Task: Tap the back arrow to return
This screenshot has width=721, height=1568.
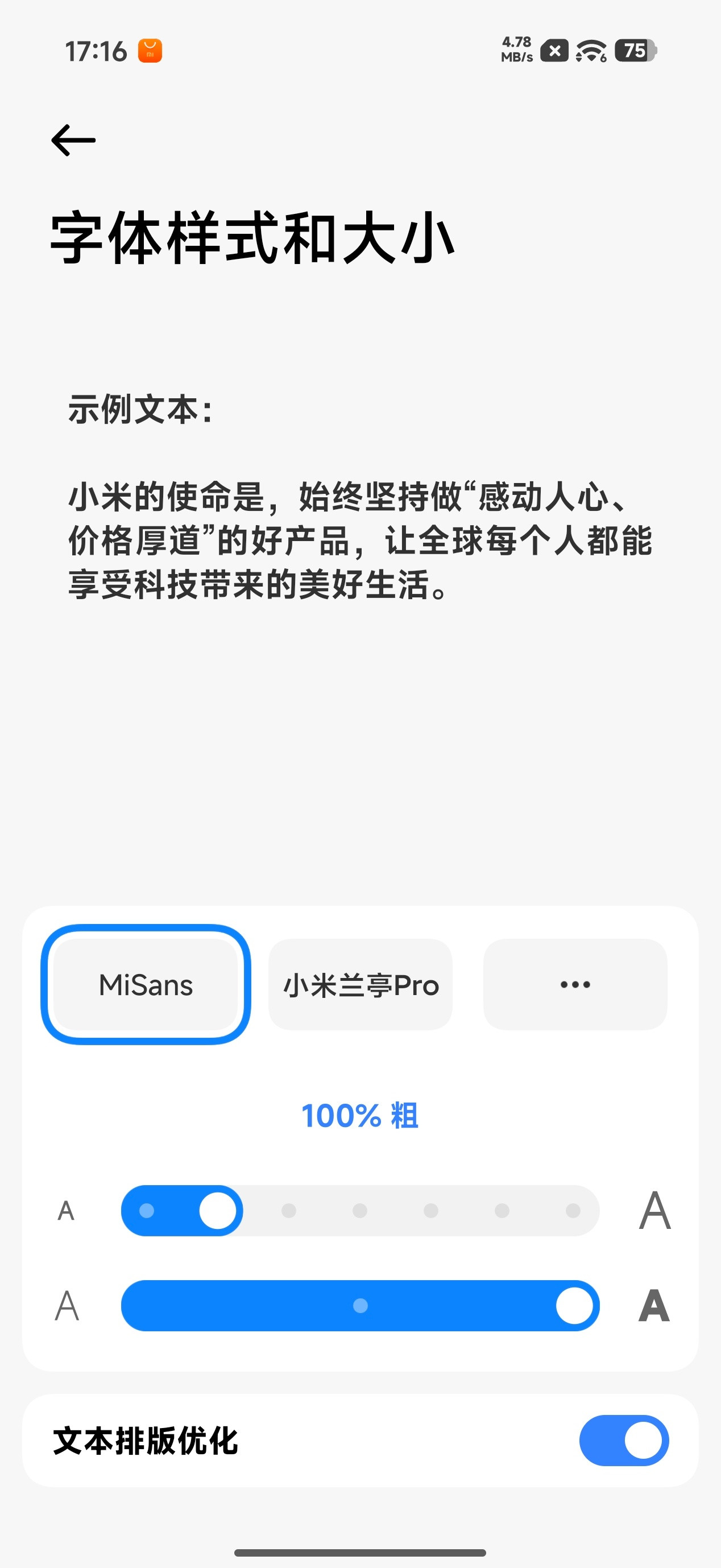Action: point(72,141)
